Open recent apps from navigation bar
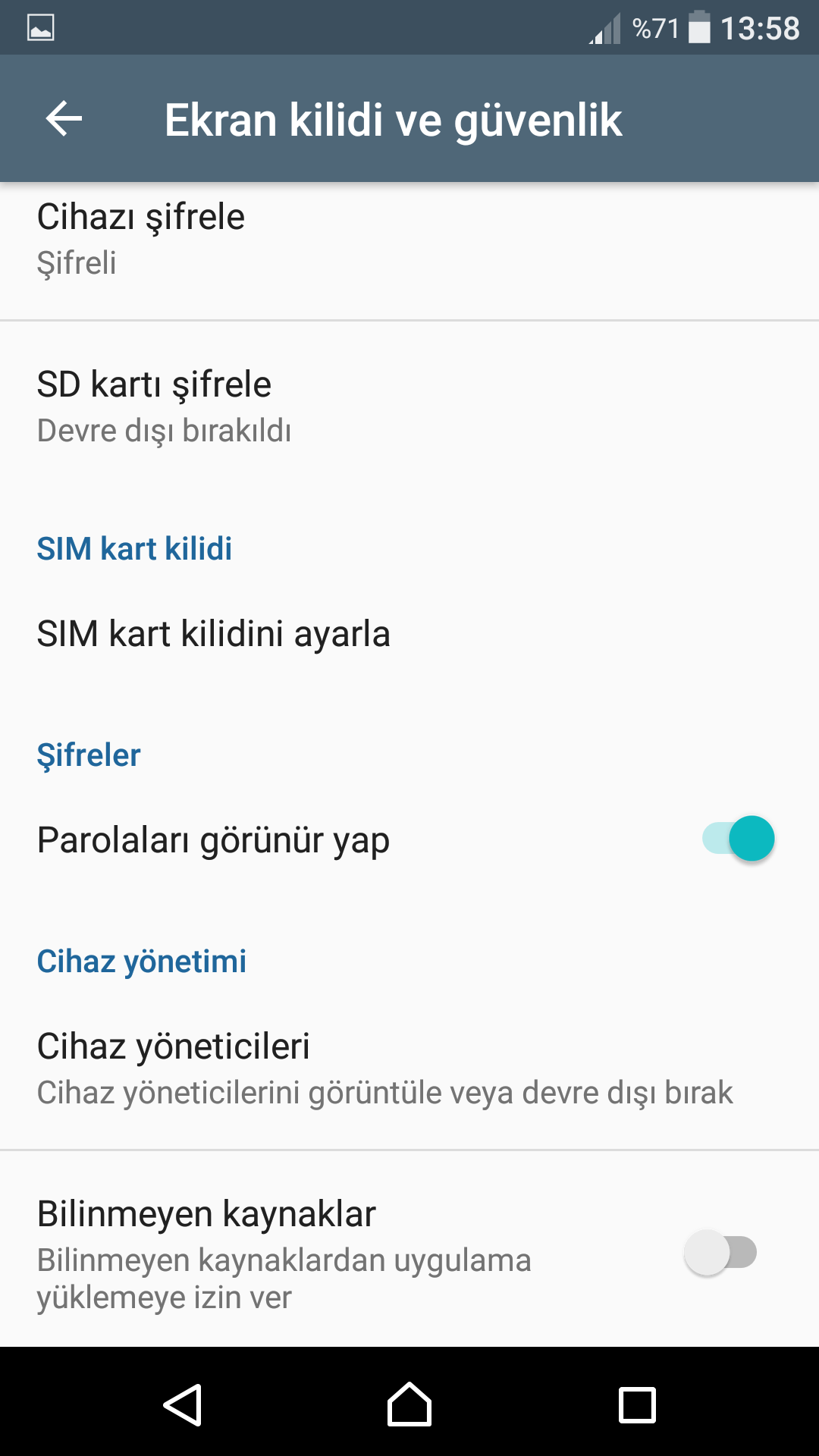 pyautogui.click(x=637, y=1404)
